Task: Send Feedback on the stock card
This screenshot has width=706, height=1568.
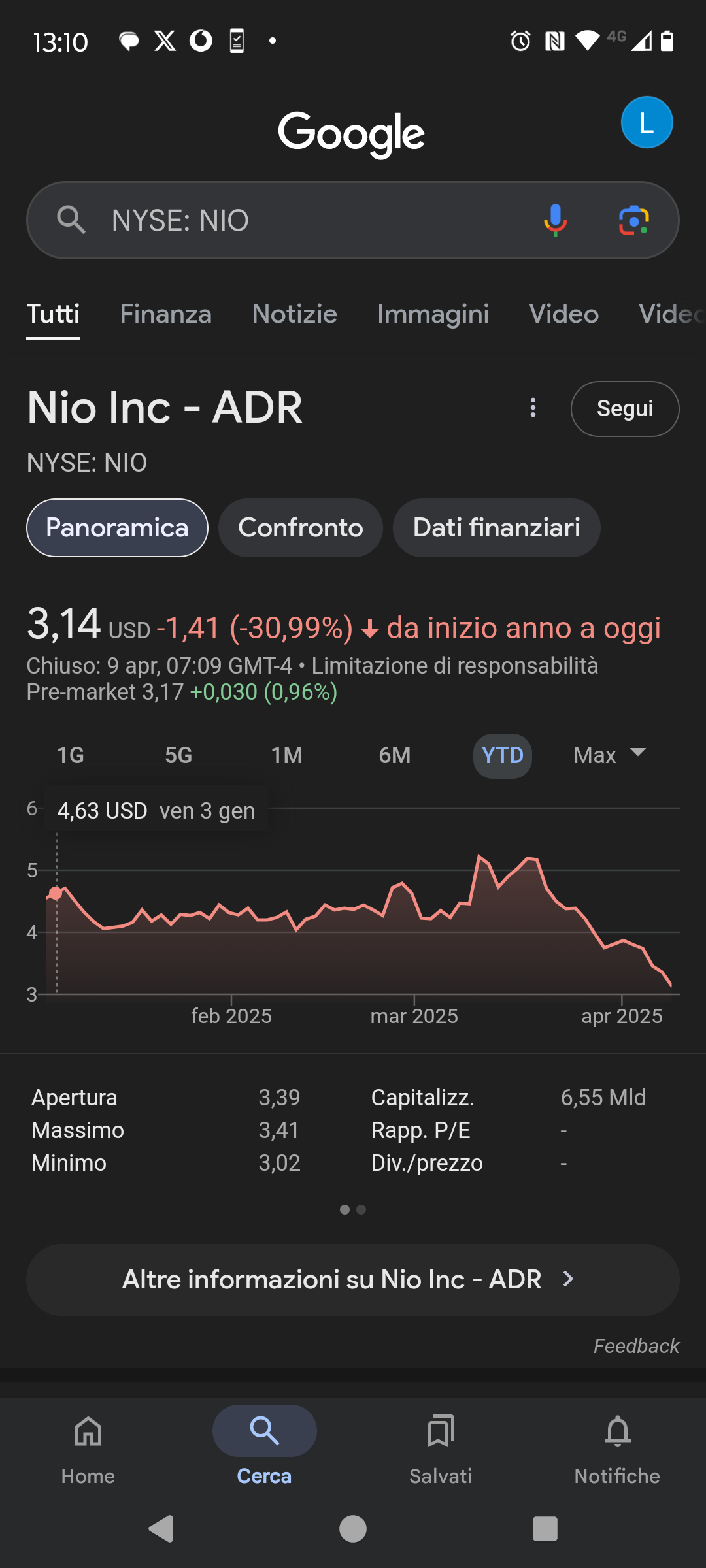Action: tap(636, 1346)
